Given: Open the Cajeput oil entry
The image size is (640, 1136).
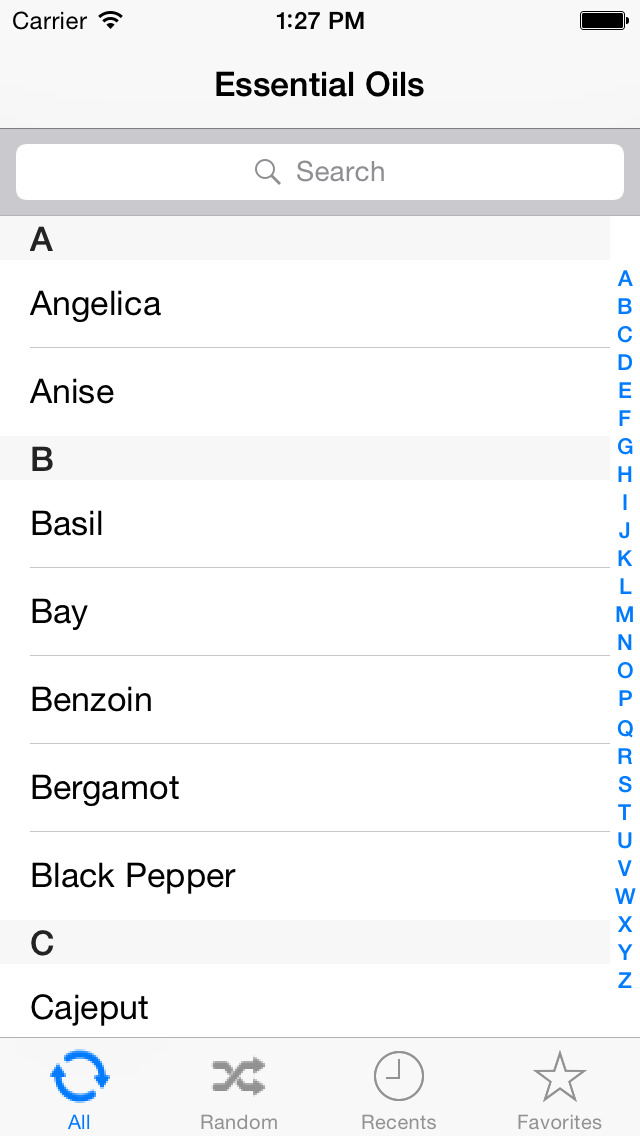Looking at the screenshot, I should [304, 1001].
